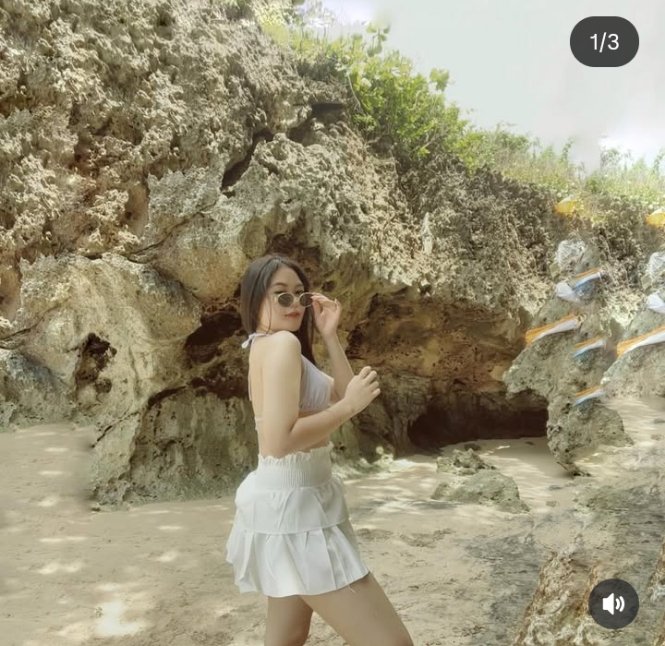Toggle the post's sound with speaker icon
Image resolution: width=665 pixels, height=646 pixels.
click(613, 604)
